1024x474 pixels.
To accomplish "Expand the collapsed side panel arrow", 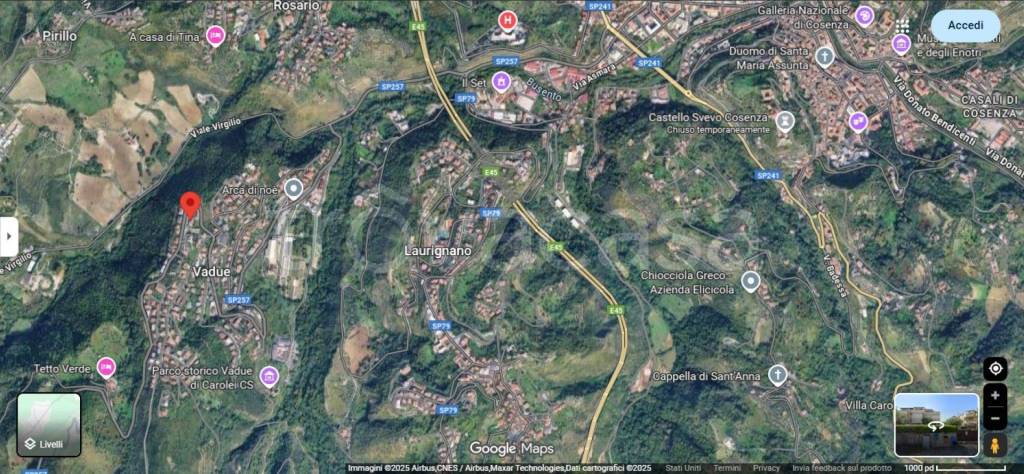I will [x=9, y=237].
